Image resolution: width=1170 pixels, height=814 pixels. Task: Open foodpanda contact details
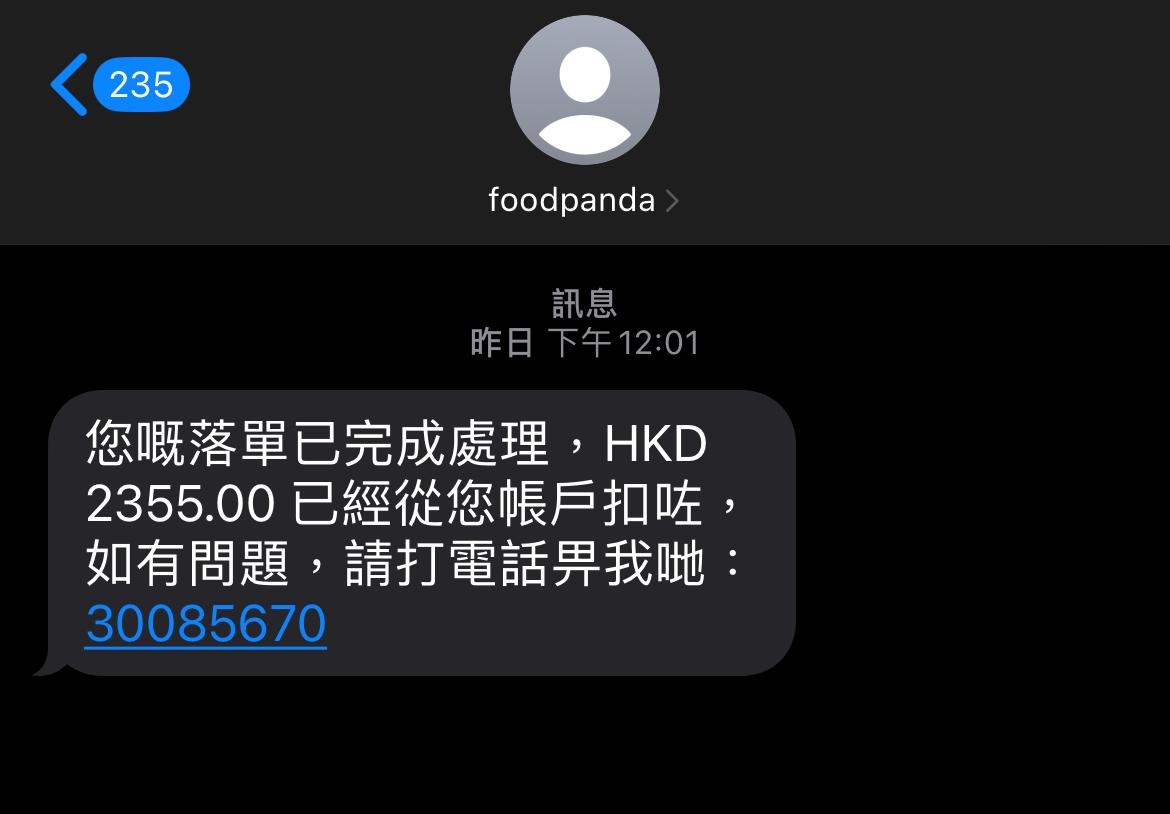[x=583, y=201]
